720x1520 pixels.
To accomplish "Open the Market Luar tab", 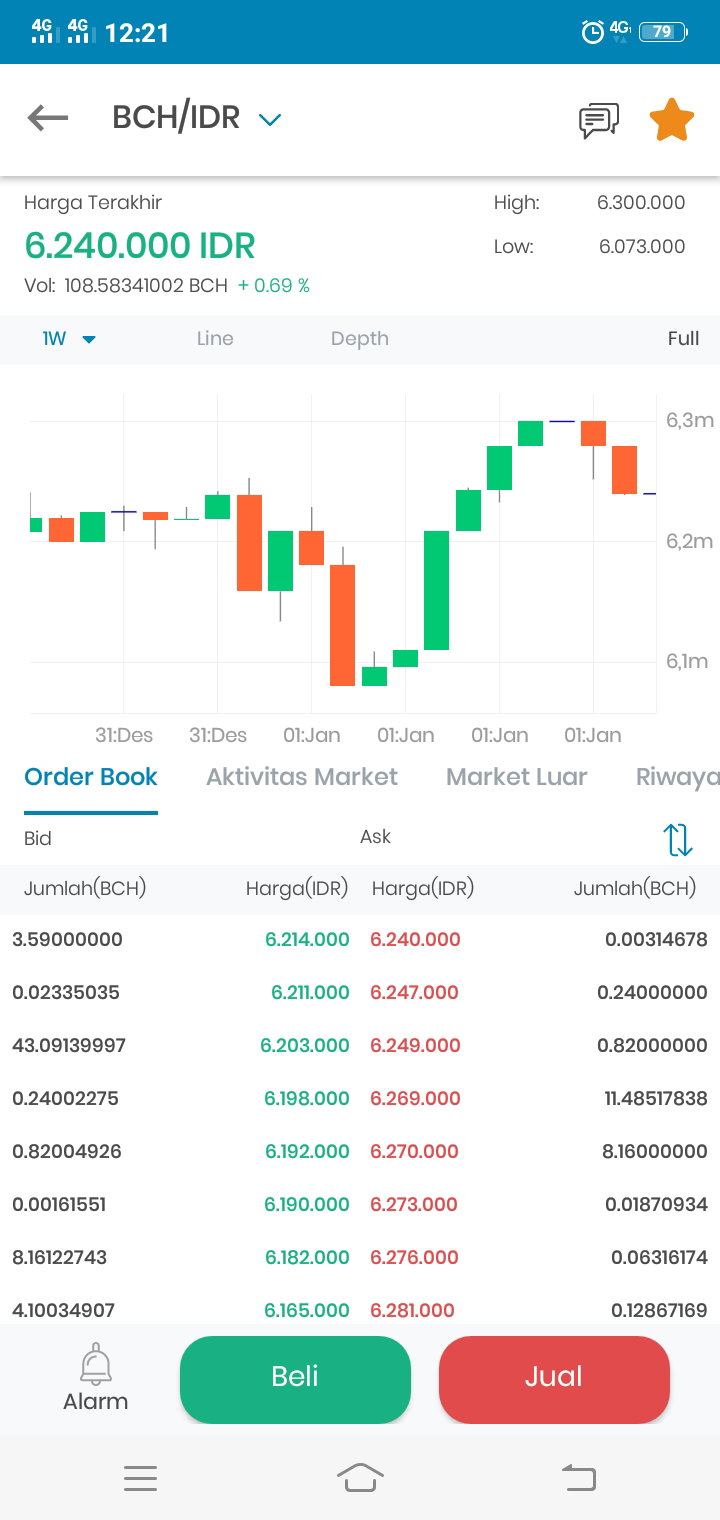I will pos(517,777).
